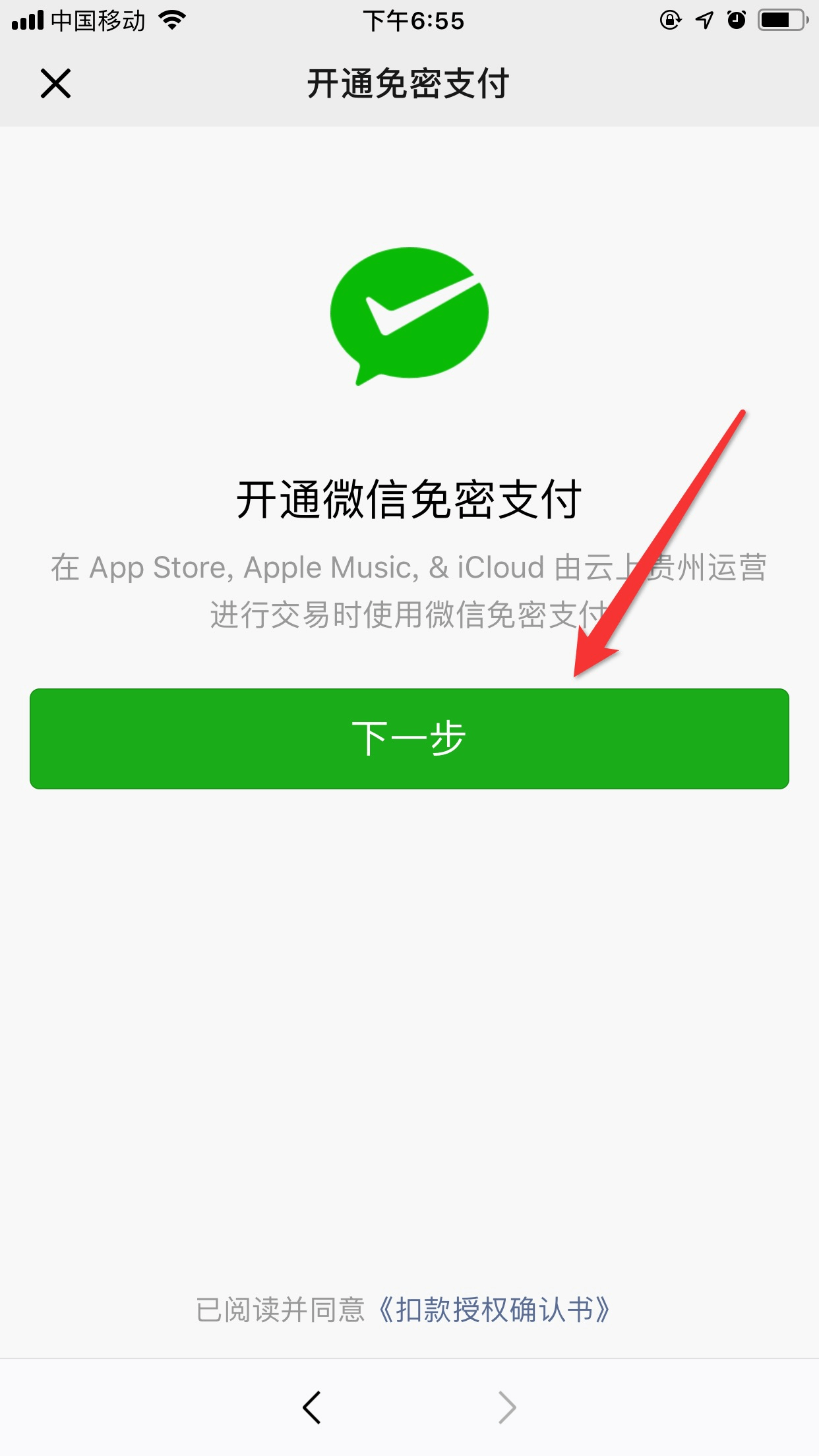The height and width of the screenshot is (1456, 819).
Task: Go back with the bottom browser arrow
Action: (312, 1407)
